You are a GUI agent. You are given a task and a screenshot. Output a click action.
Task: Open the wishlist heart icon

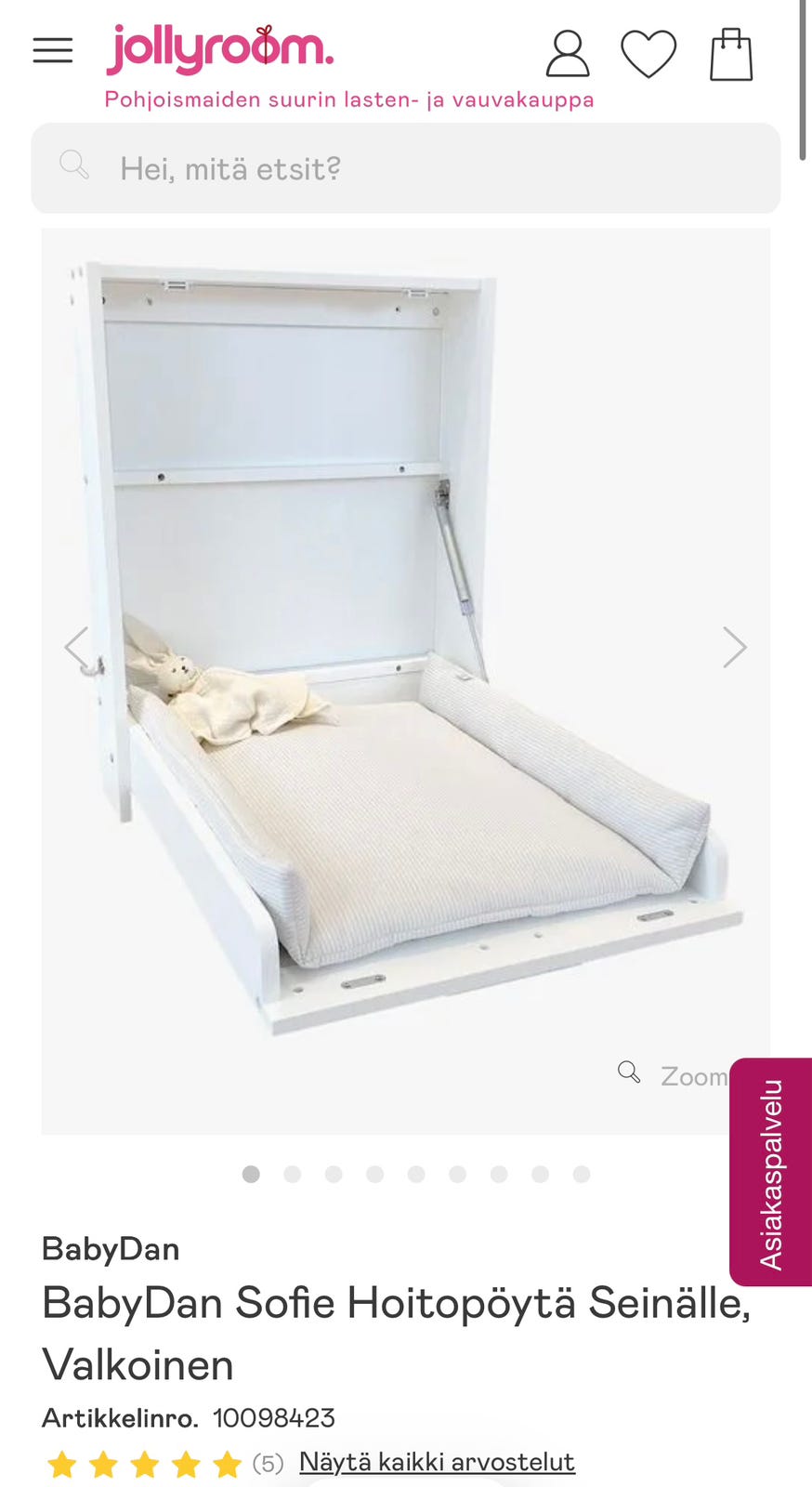(x=648, y=54)
